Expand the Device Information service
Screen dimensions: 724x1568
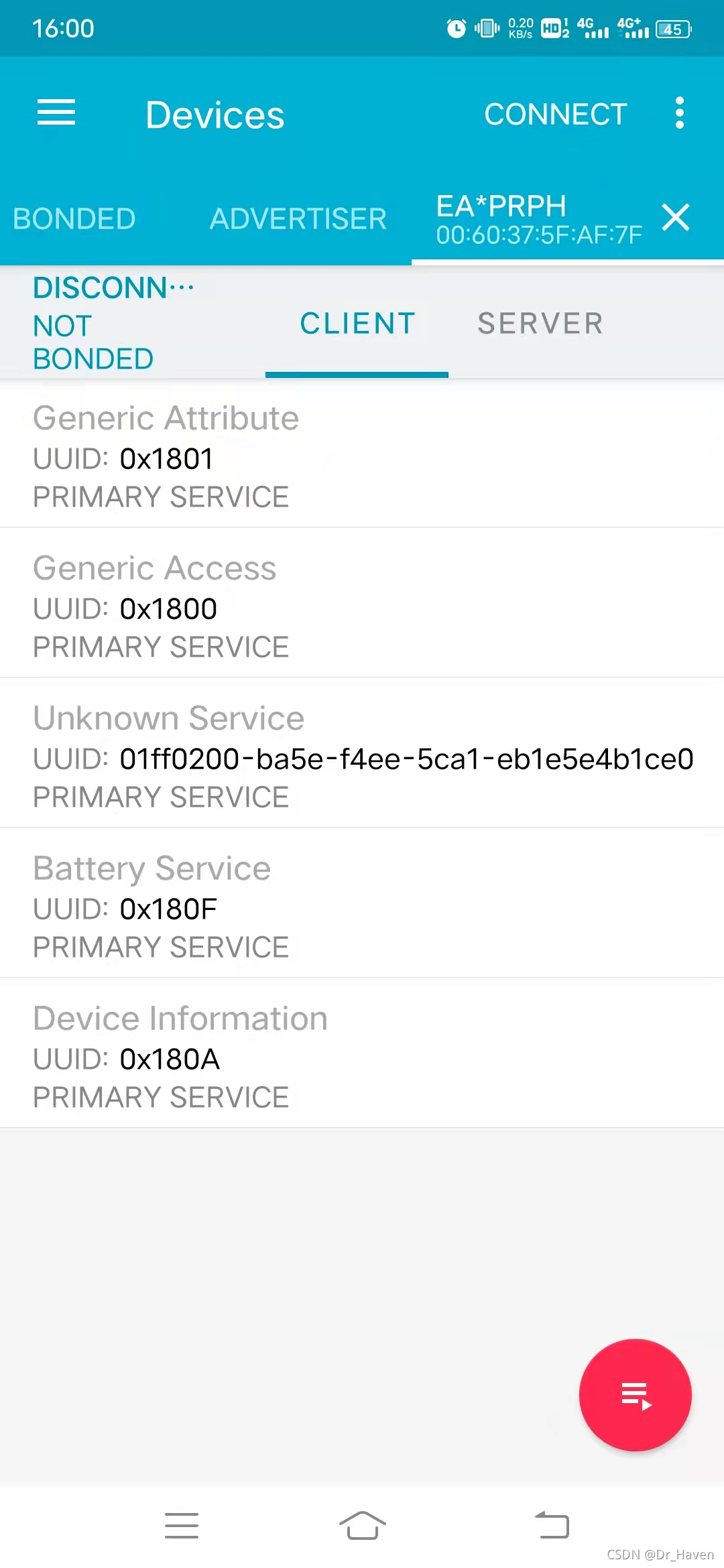pyautogui.click(x=362, y=1057)
